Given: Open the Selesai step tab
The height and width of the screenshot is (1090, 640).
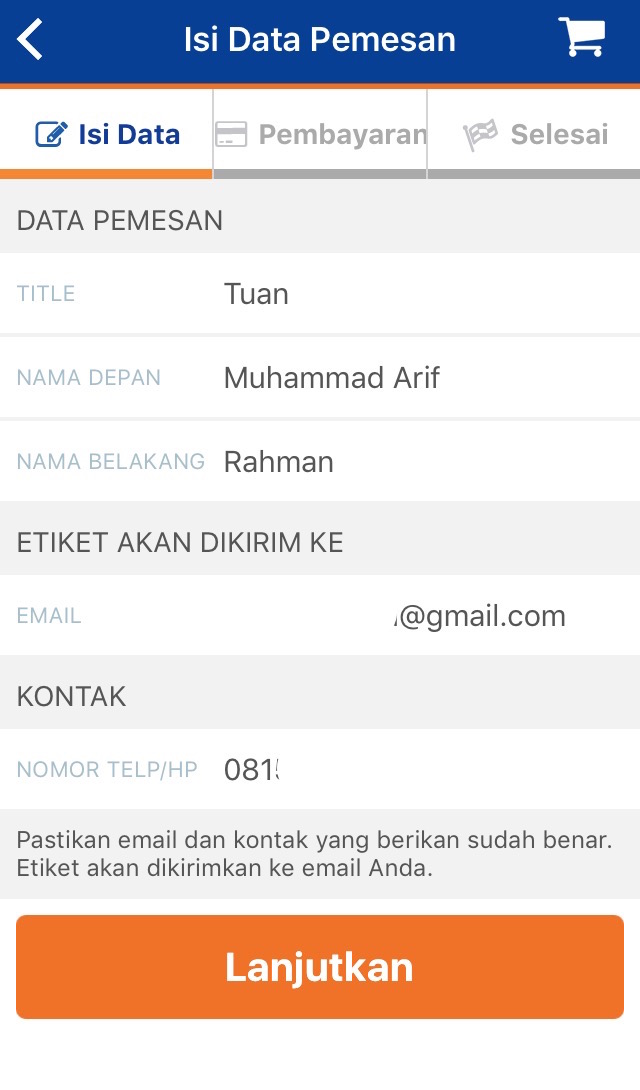Looking at the screenshot, I should point(535,134).
